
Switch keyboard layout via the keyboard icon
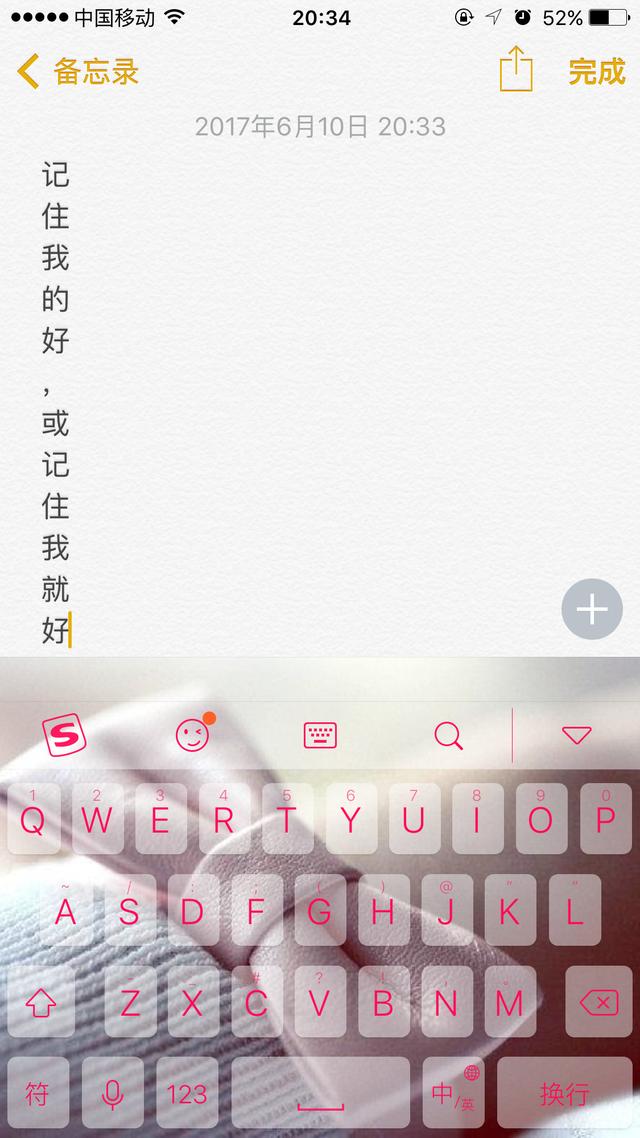coord(320,736)
